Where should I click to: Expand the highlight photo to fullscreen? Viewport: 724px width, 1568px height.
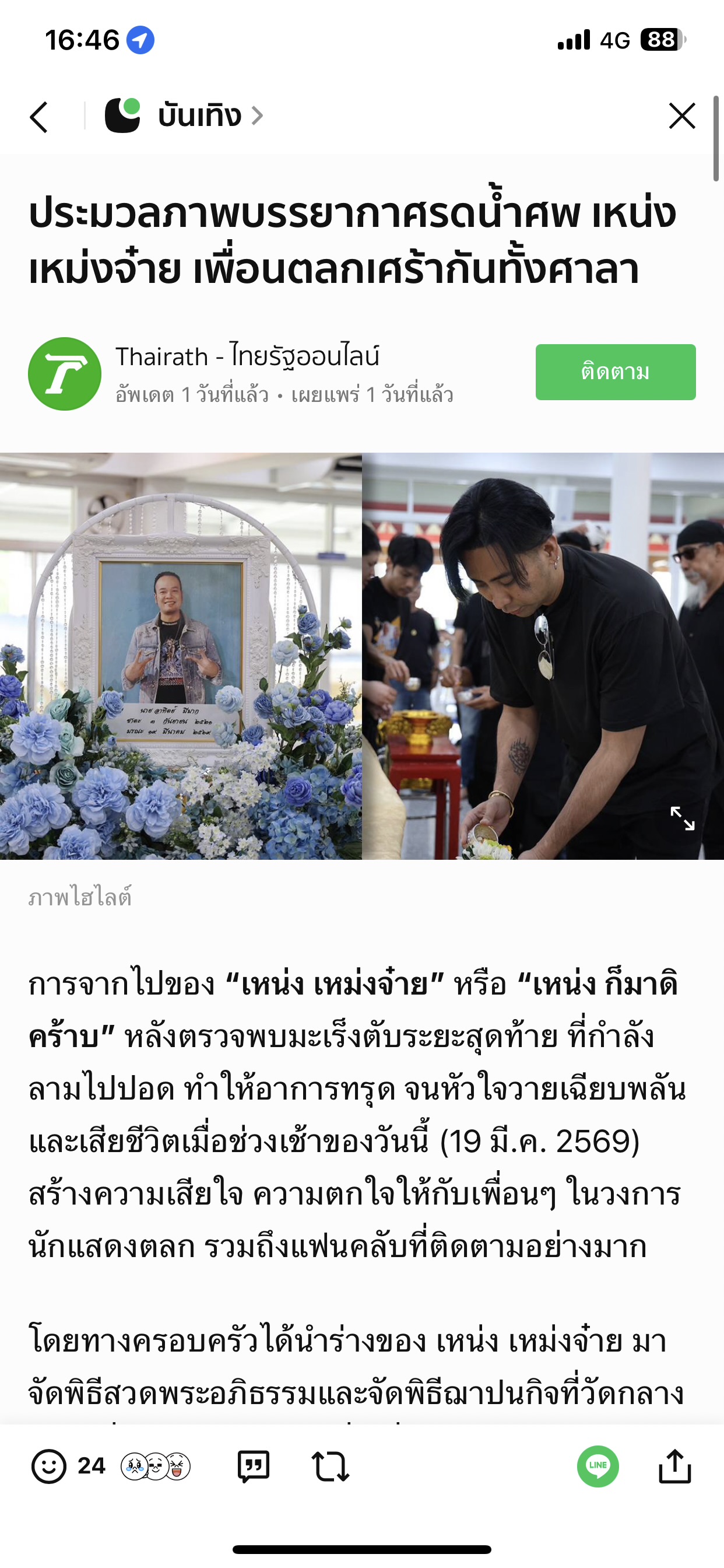682,818
